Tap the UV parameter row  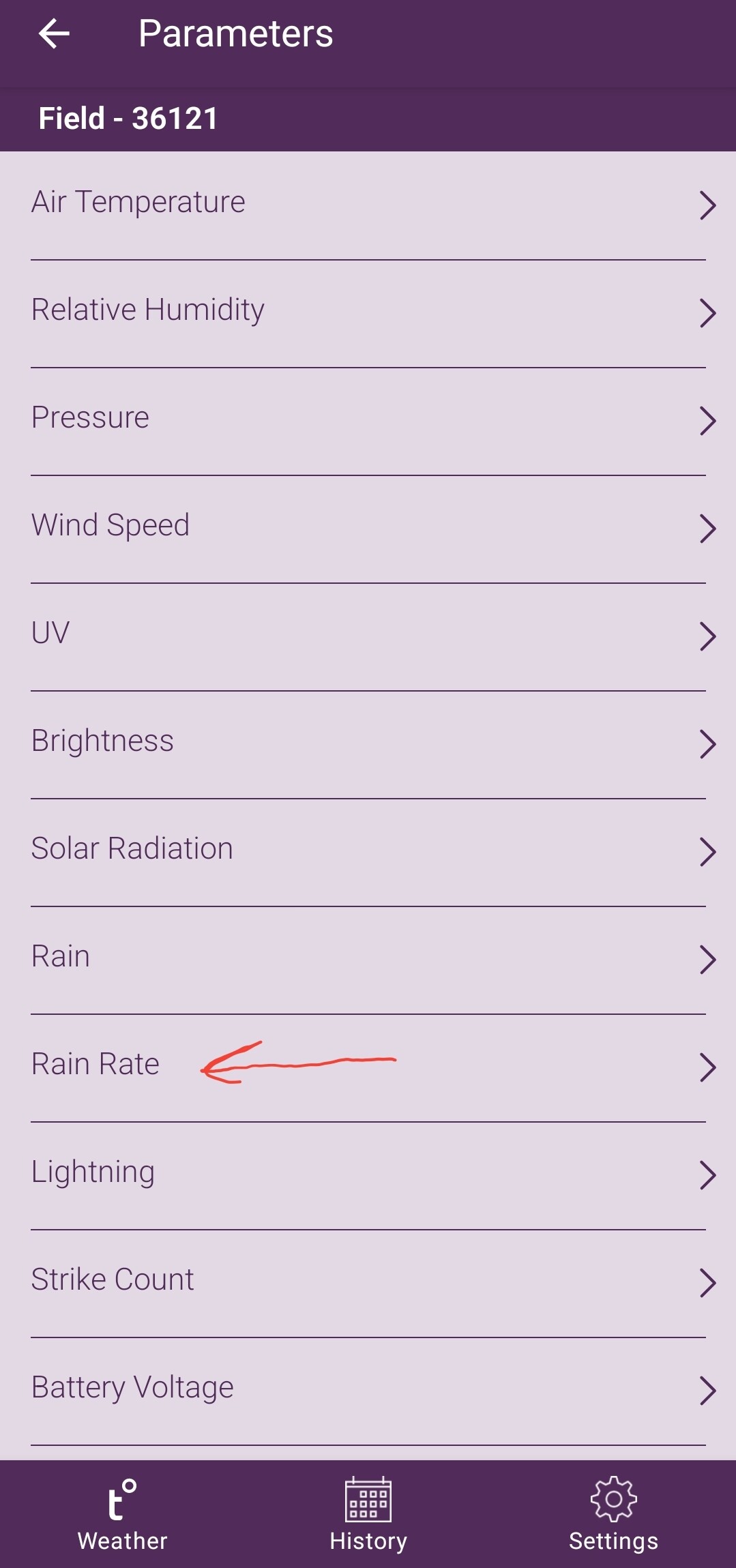(368, 634)
